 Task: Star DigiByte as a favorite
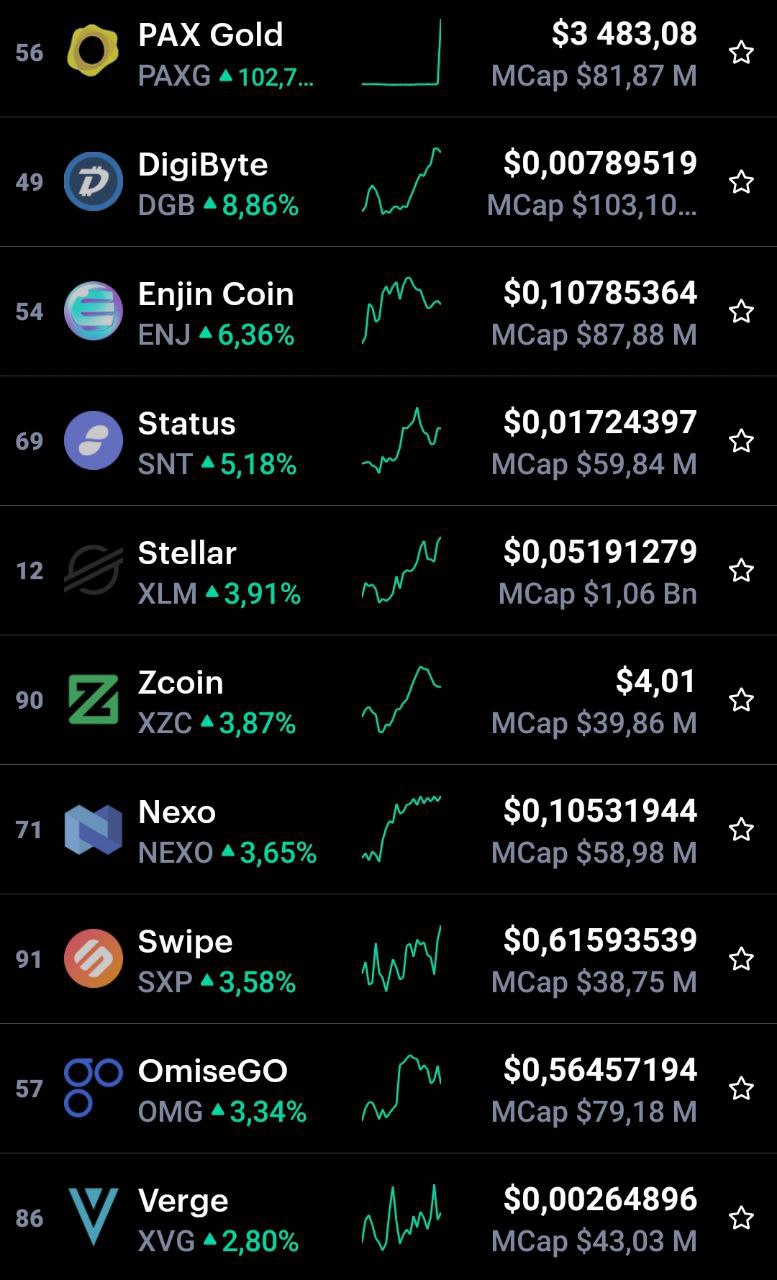741,182
